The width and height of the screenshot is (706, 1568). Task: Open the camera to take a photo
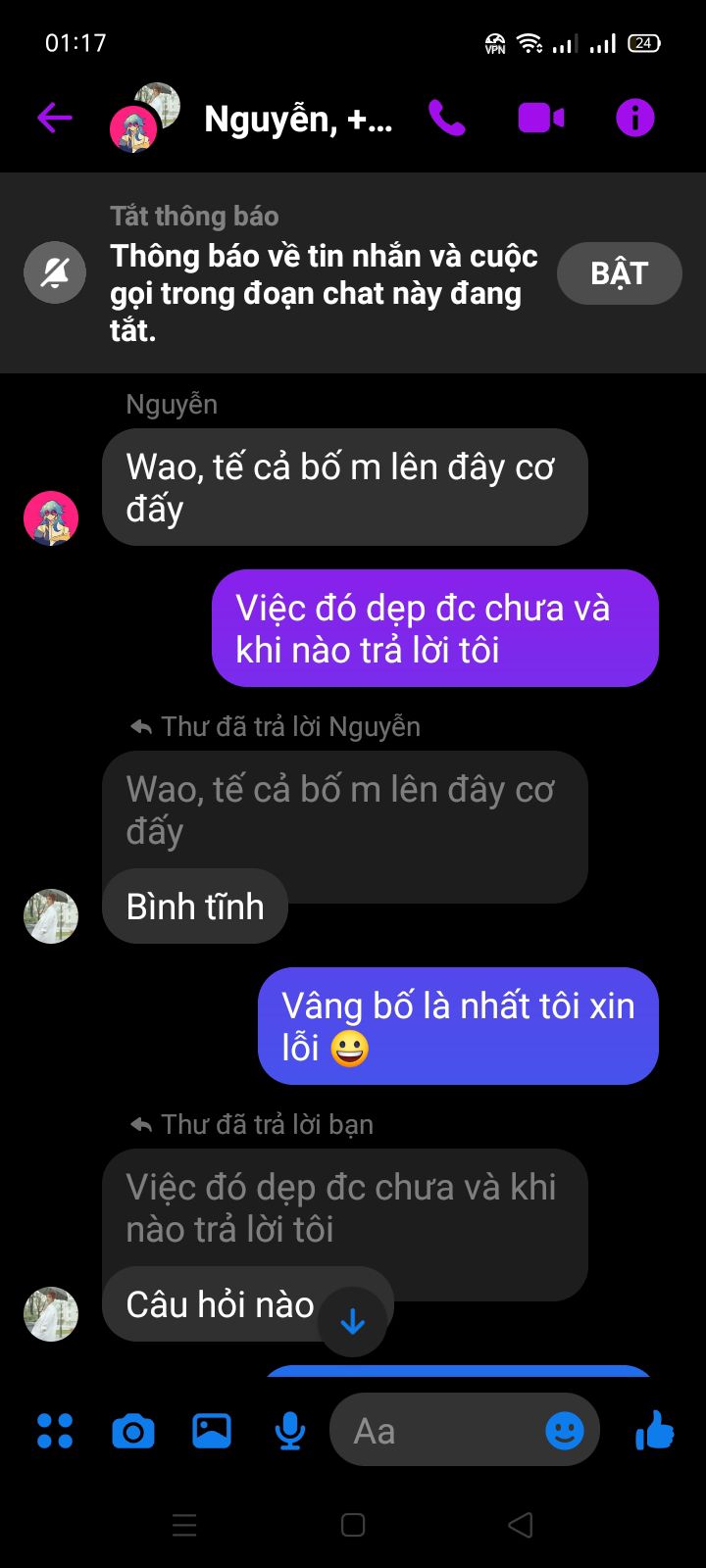(133, 1432)
